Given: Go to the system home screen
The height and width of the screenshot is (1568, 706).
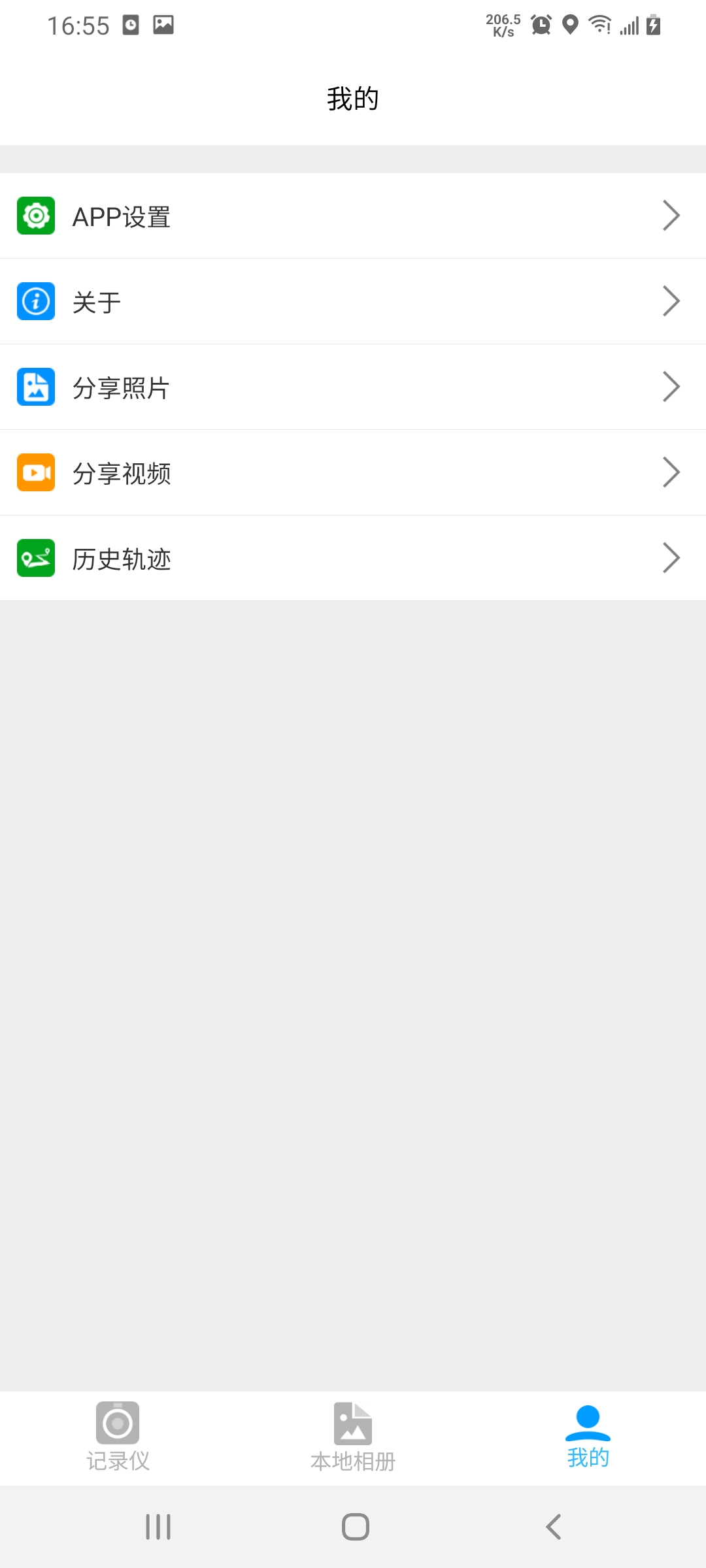Looking at the screenshot, I should coord(355,1527).
